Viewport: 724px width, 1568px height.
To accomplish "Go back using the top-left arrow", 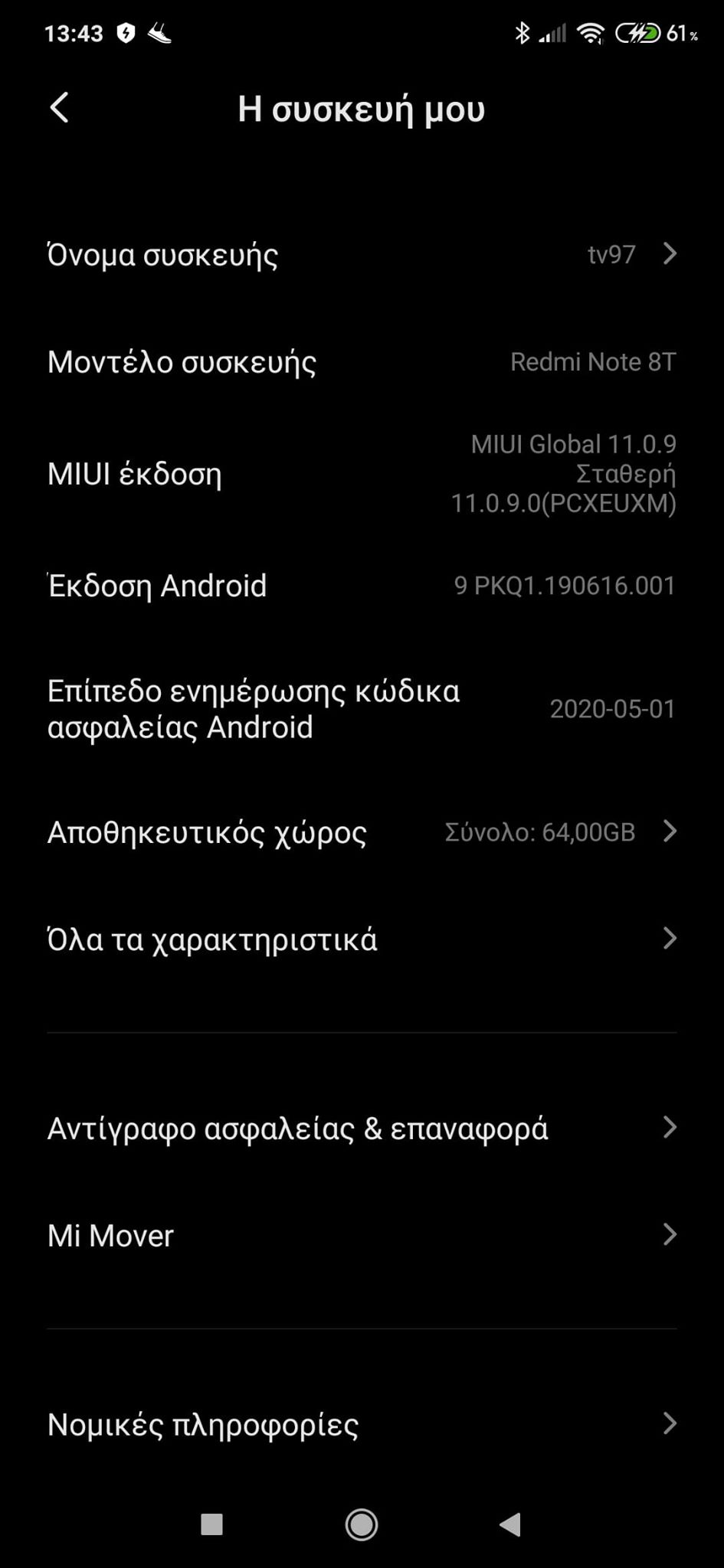I will [x=60, y=108].
